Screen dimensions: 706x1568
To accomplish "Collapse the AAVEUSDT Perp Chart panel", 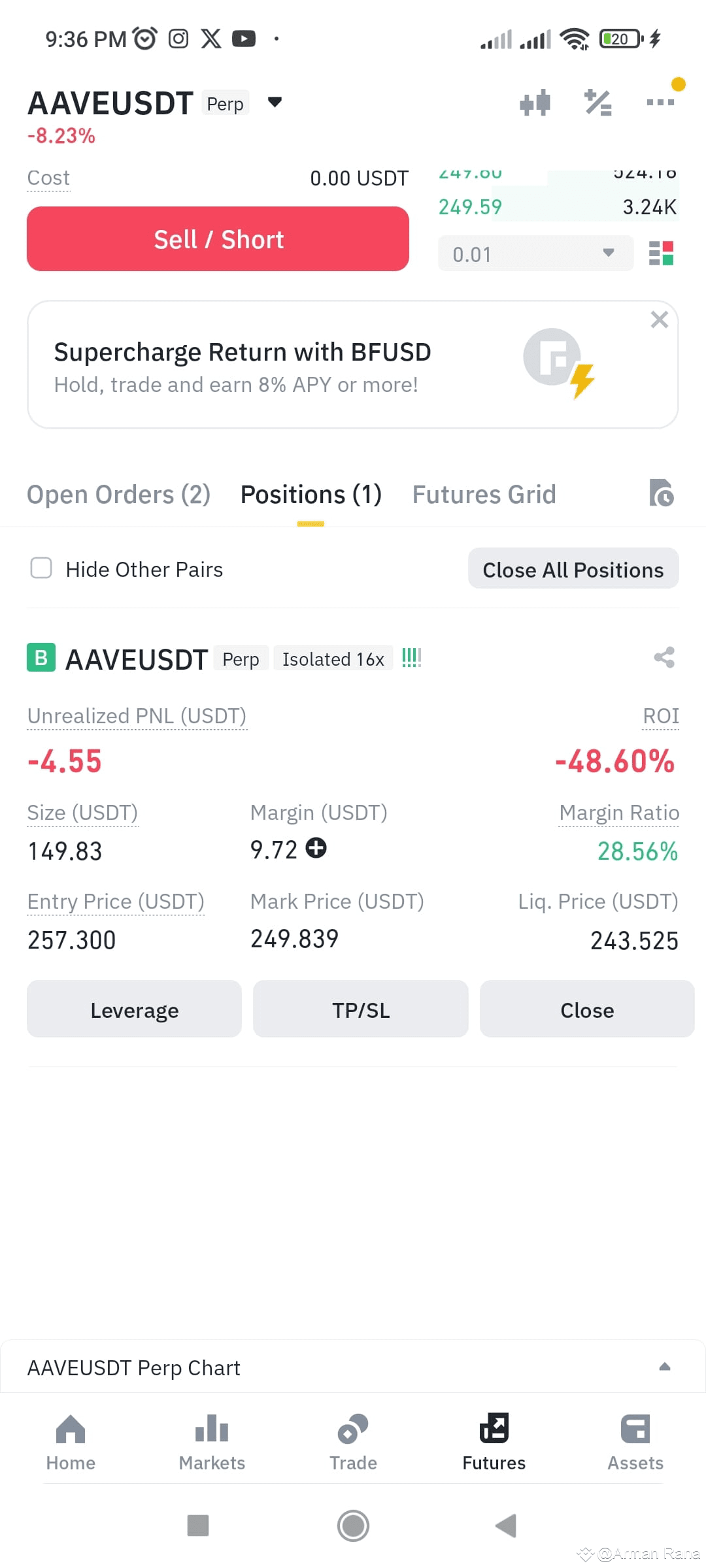I will point(665,1365).
